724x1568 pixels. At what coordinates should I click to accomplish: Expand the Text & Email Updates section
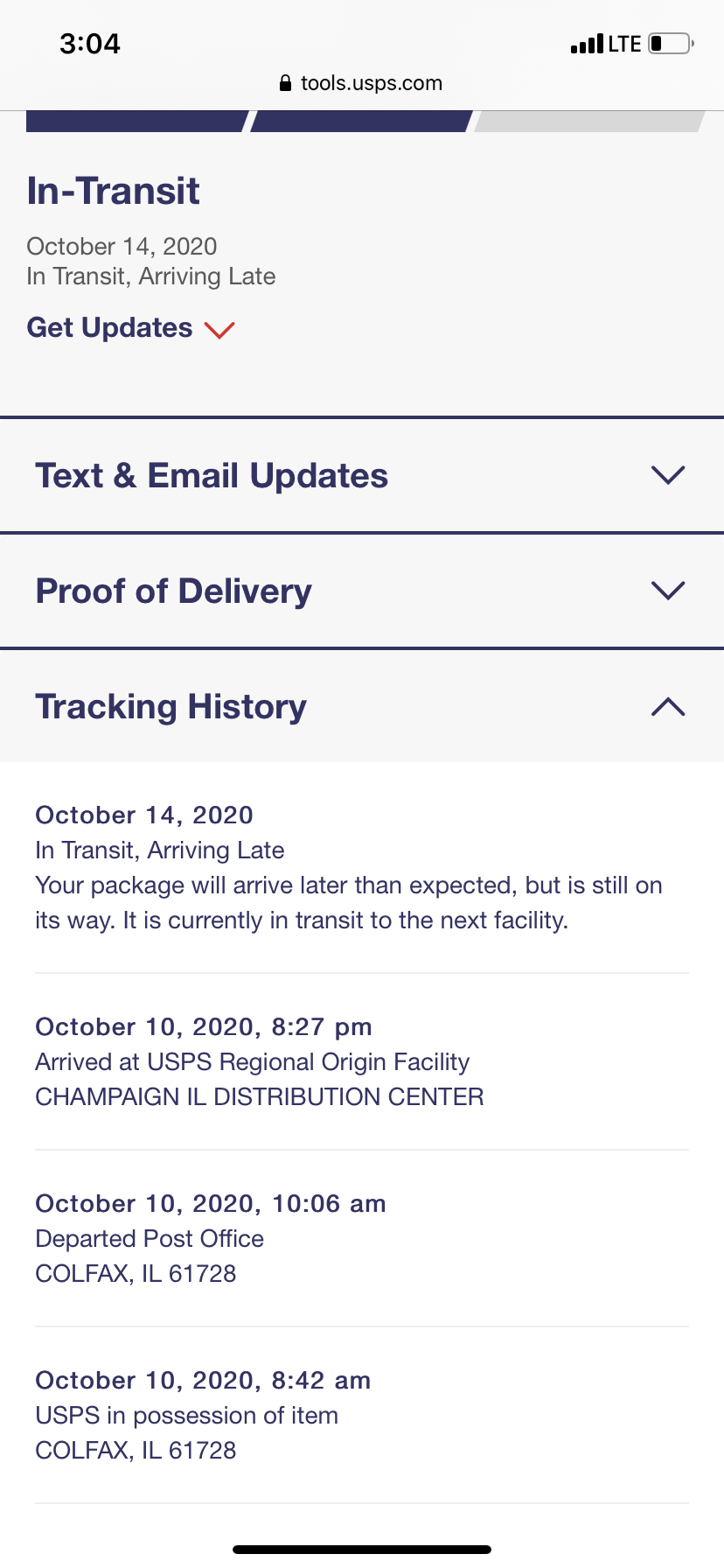[362, 475]
